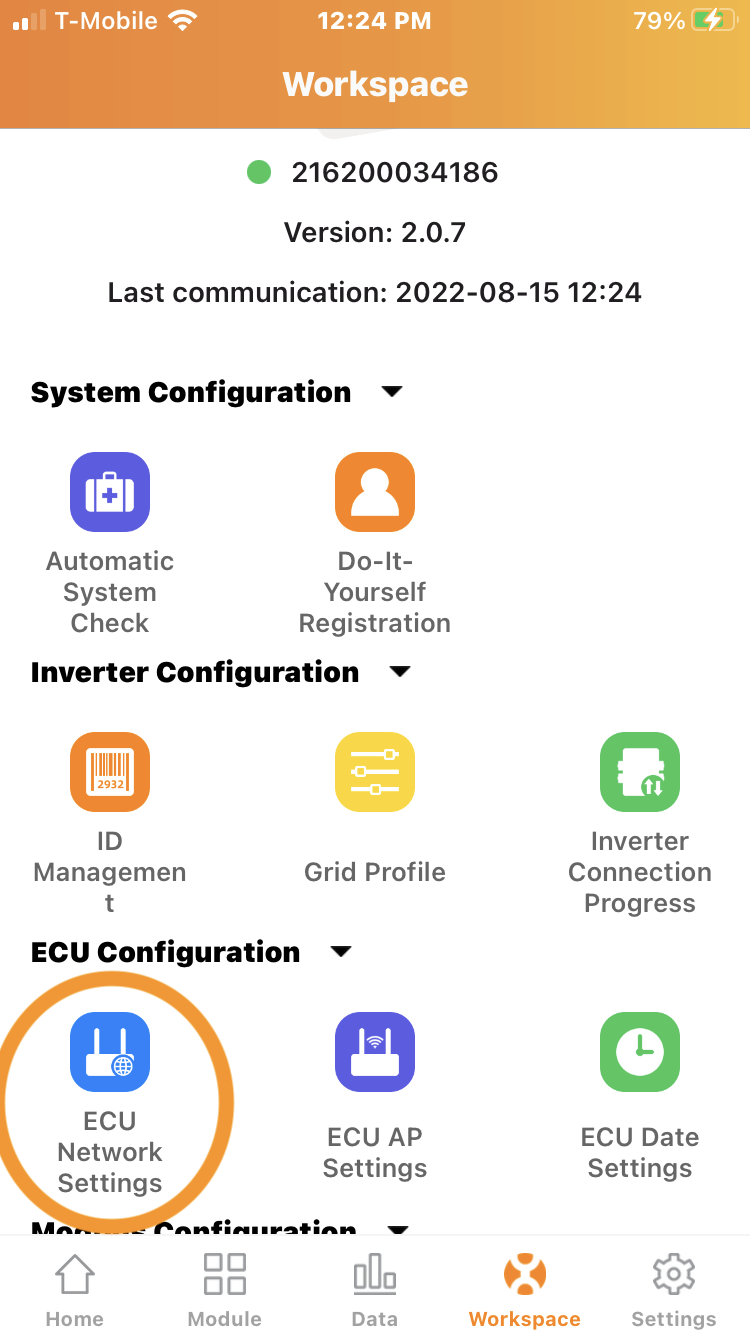
Task: View Inverter Connection Progress
Action: 640,772
